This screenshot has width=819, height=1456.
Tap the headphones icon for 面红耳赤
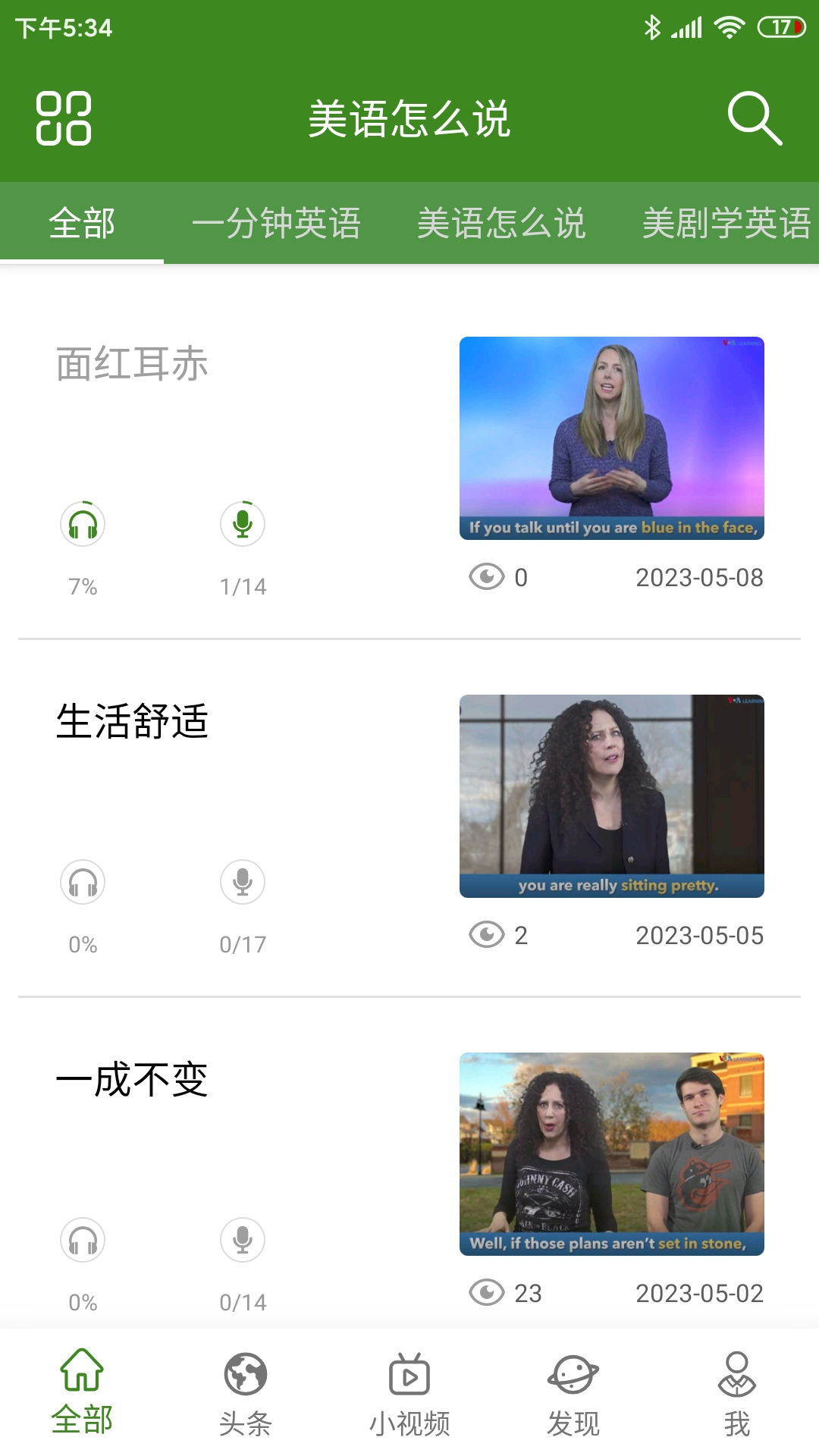coord(83,524)
